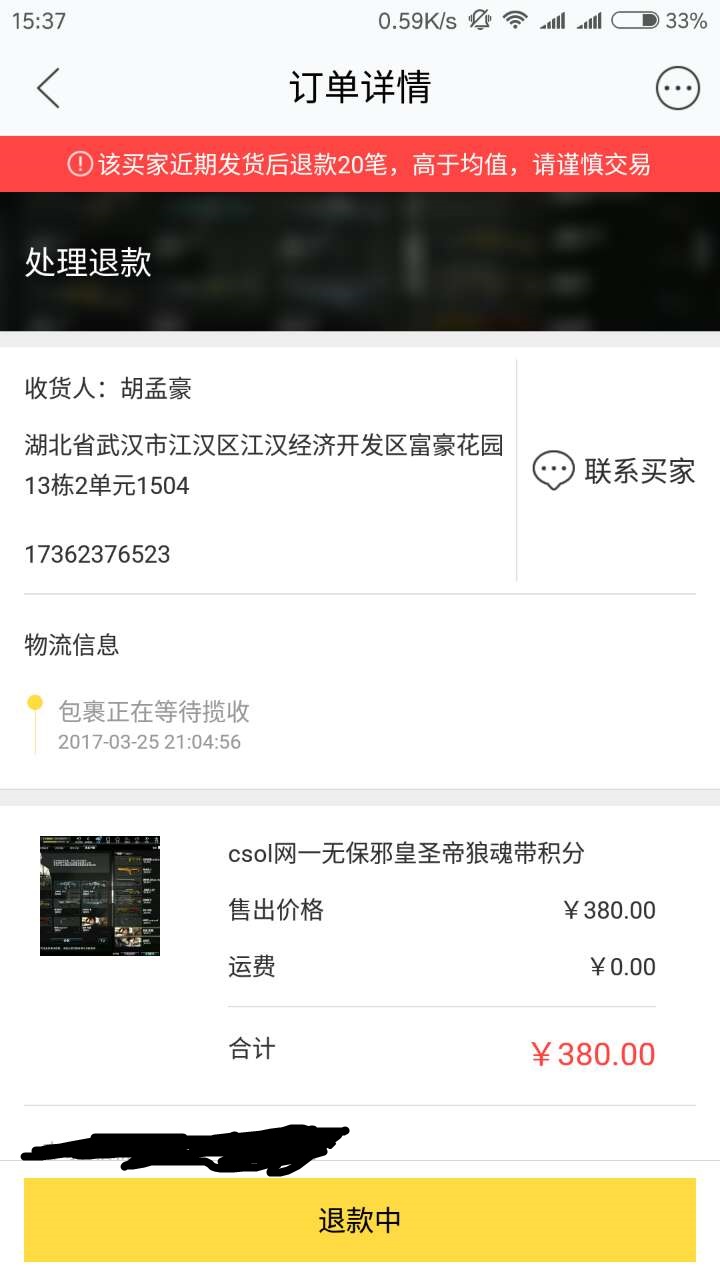This screenshot has width=720, height=1280.
Task: Open the csol item thumbnail
Action: click(100, 896)
